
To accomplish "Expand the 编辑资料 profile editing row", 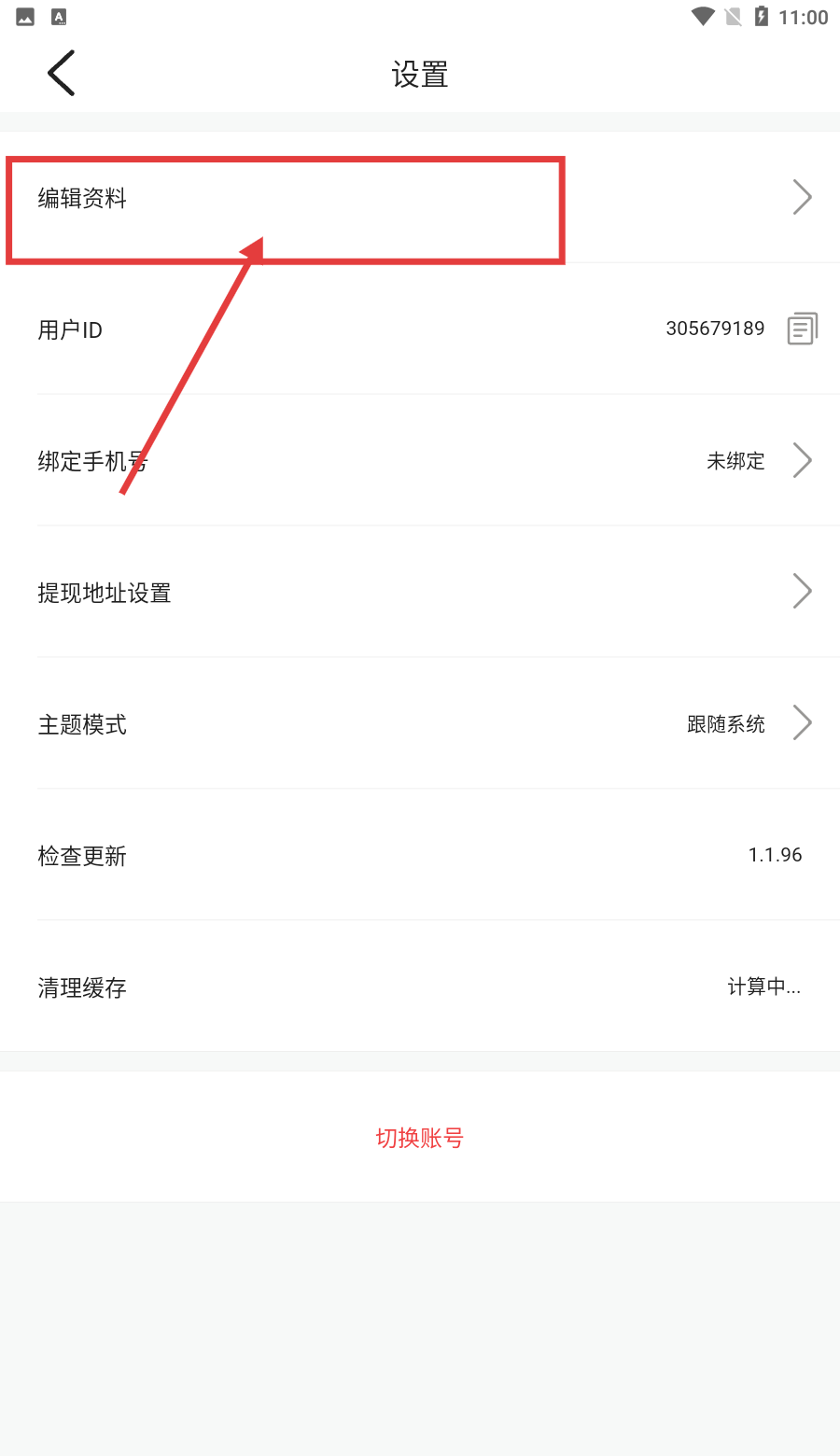I will tap(420, 197).
